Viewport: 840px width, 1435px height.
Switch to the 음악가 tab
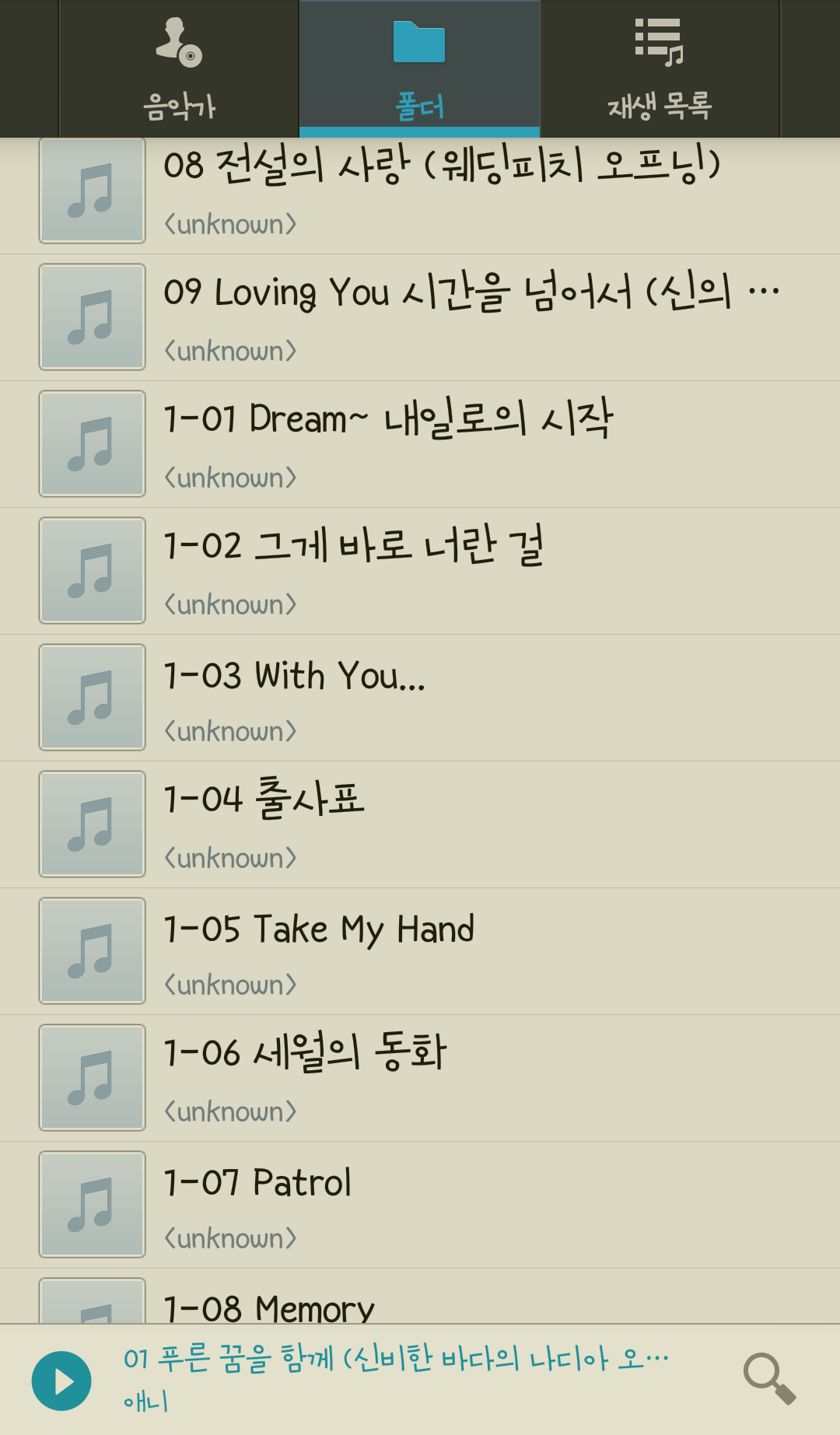[179, 70]
